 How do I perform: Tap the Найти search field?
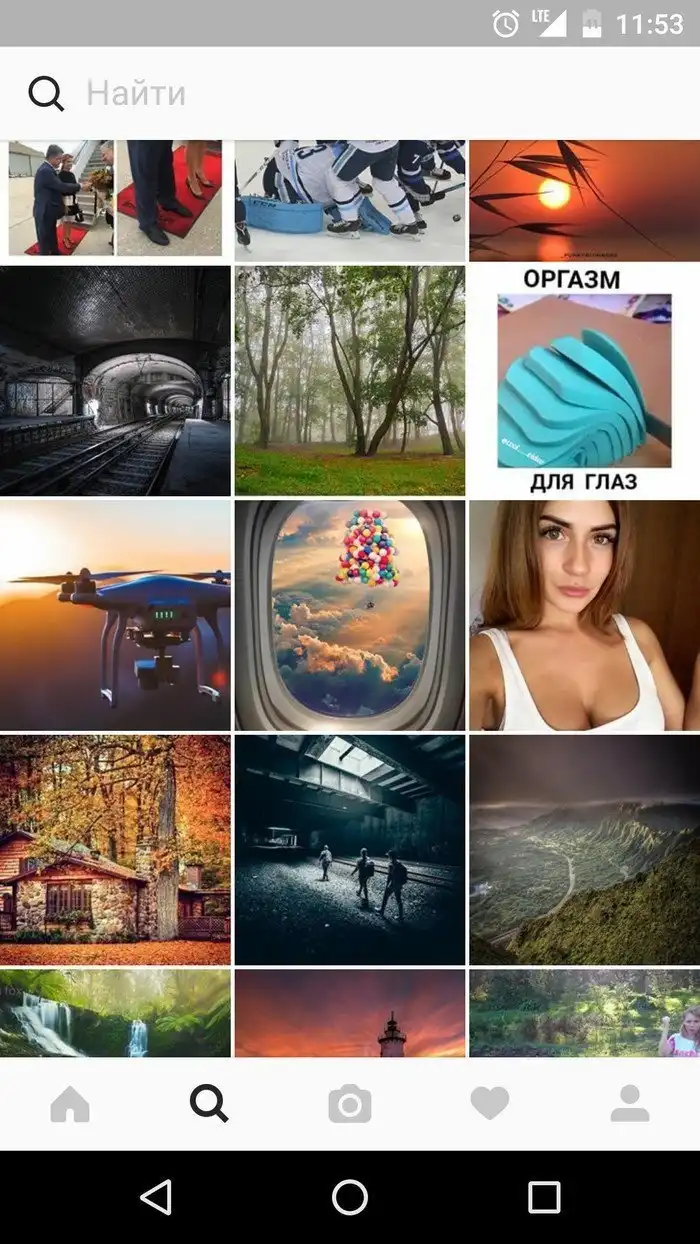(x=350, y=94)
